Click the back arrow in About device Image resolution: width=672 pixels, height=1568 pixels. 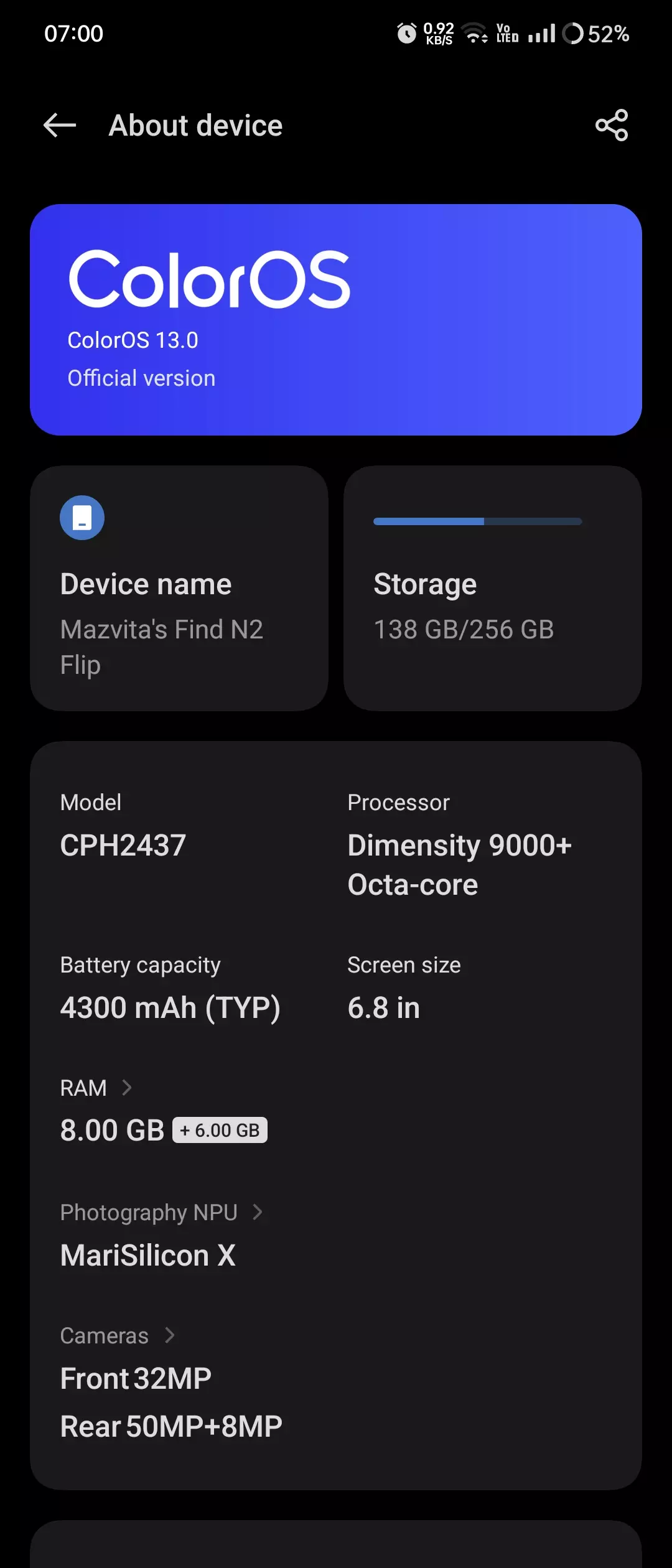click(x=60, y=125)
